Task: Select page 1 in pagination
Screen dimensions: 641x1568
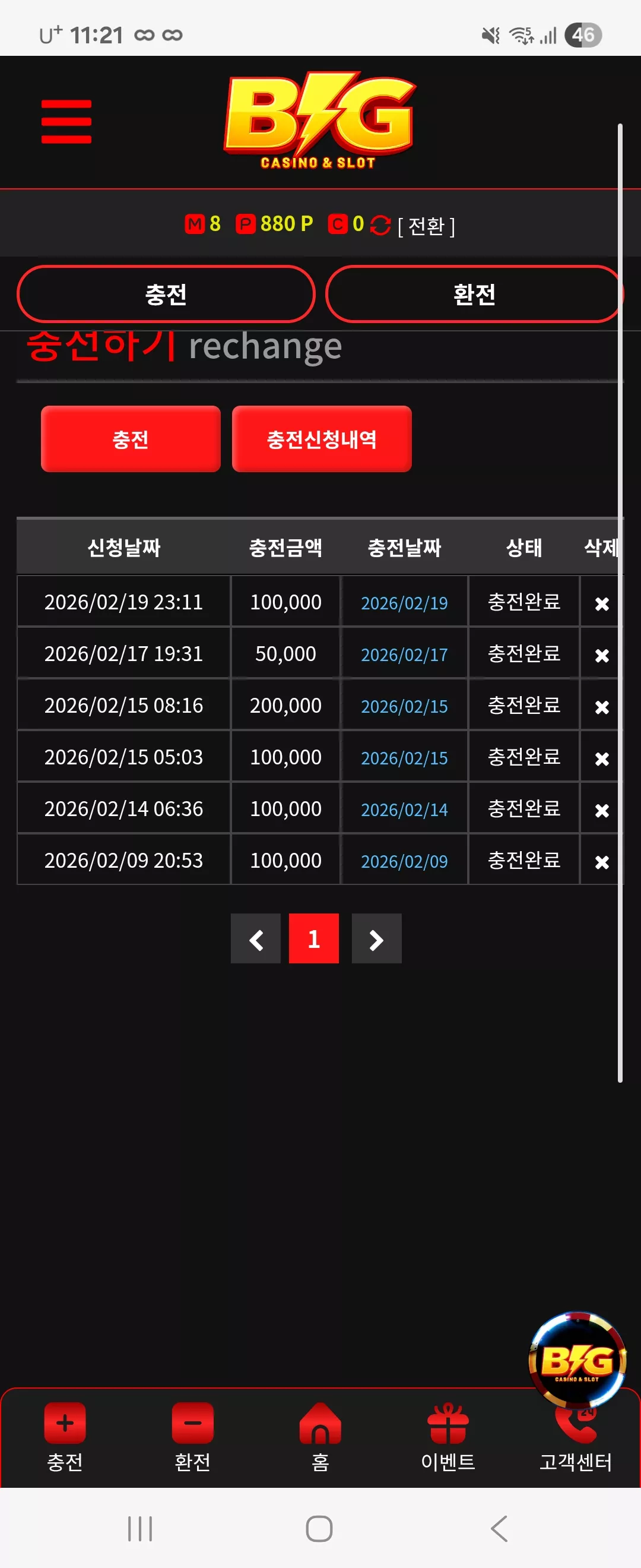Action: coord(314,938)
